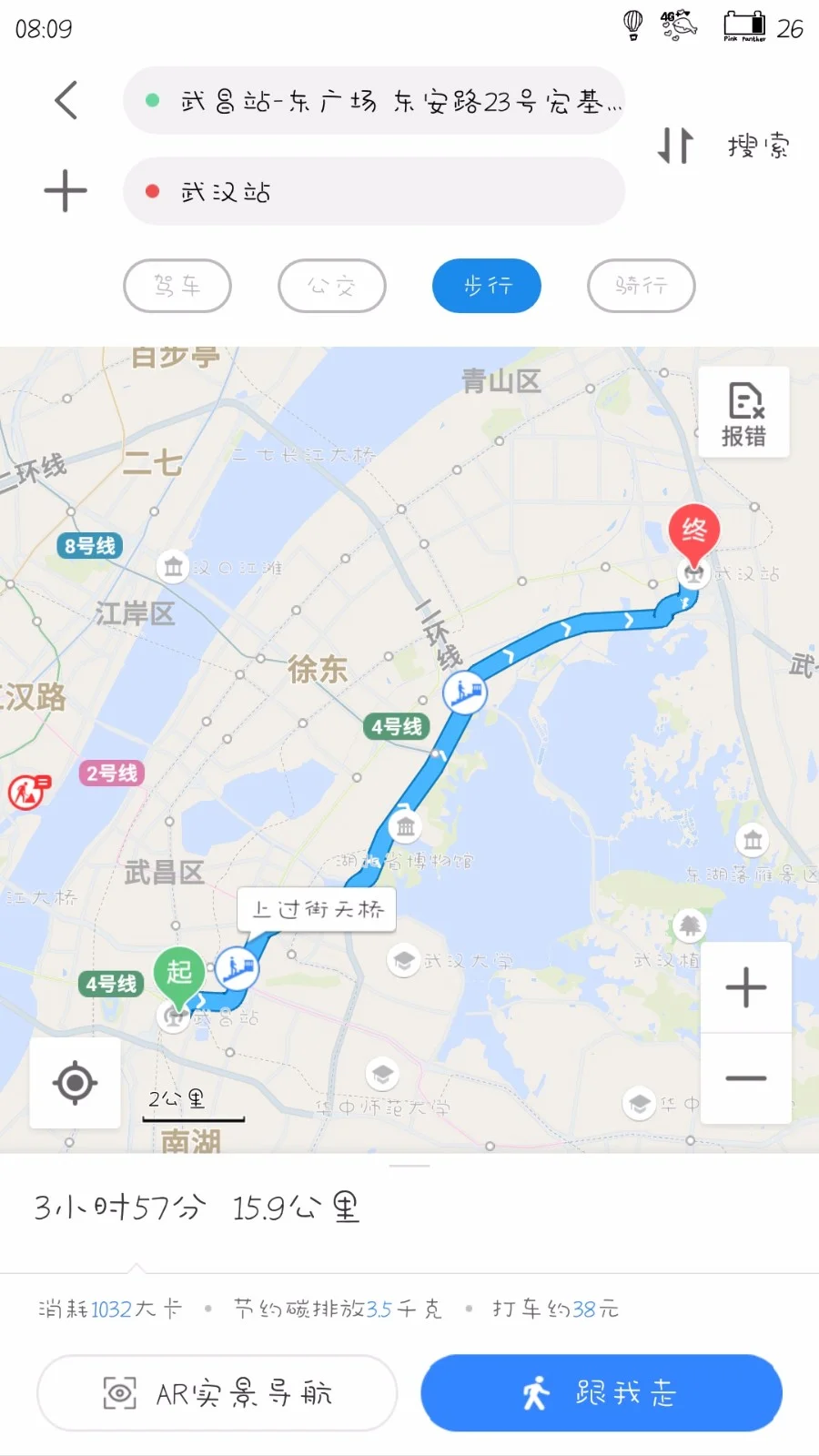Image resolution: width=819 pixels, height=1456 pixels.
Task: Keep the 步行 walking tab selected
Action: click(x=486, y=286)
